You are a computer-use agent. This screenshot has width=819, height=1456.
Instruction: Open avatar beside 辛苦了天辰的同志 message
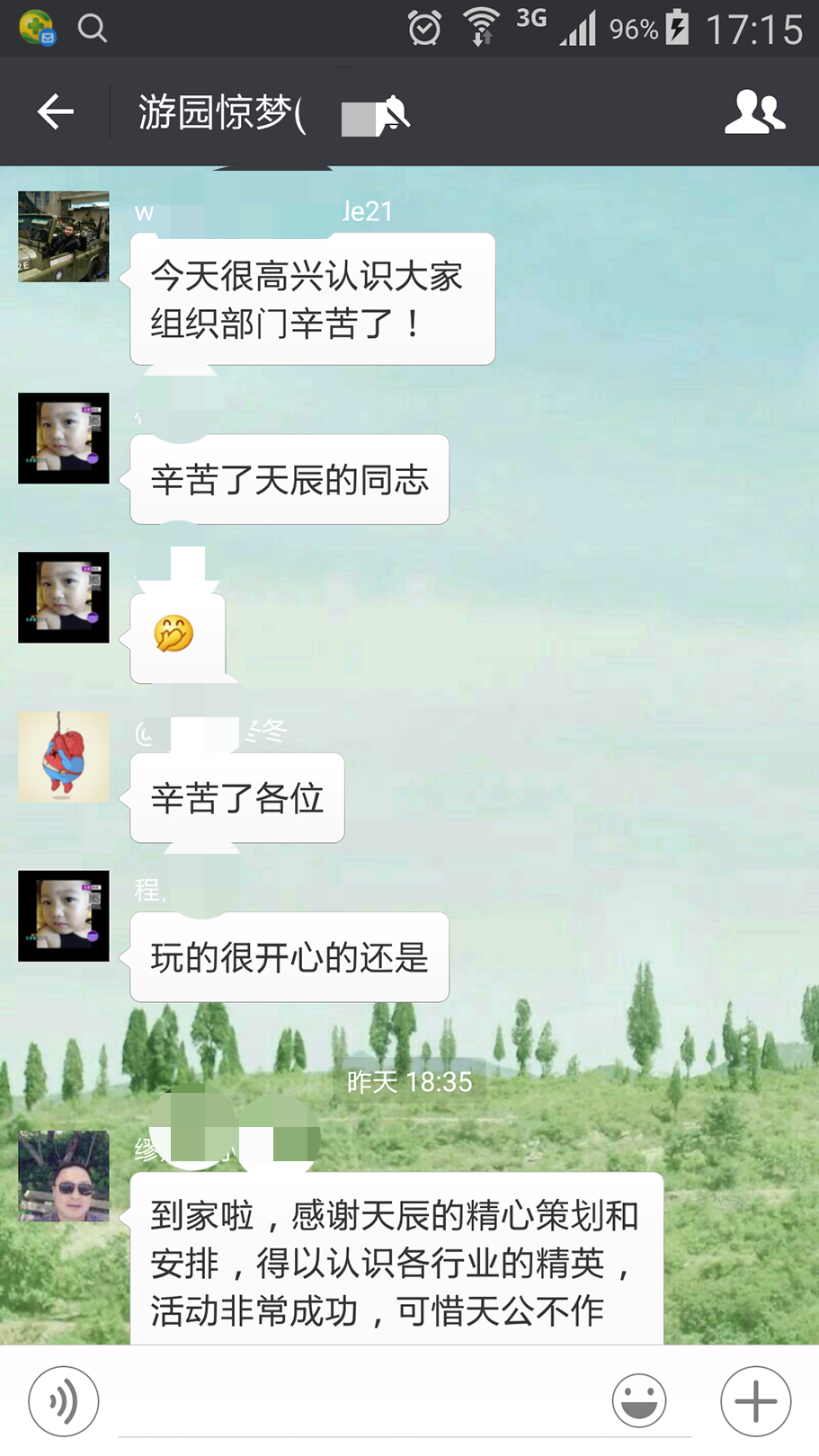click(64, 439)
